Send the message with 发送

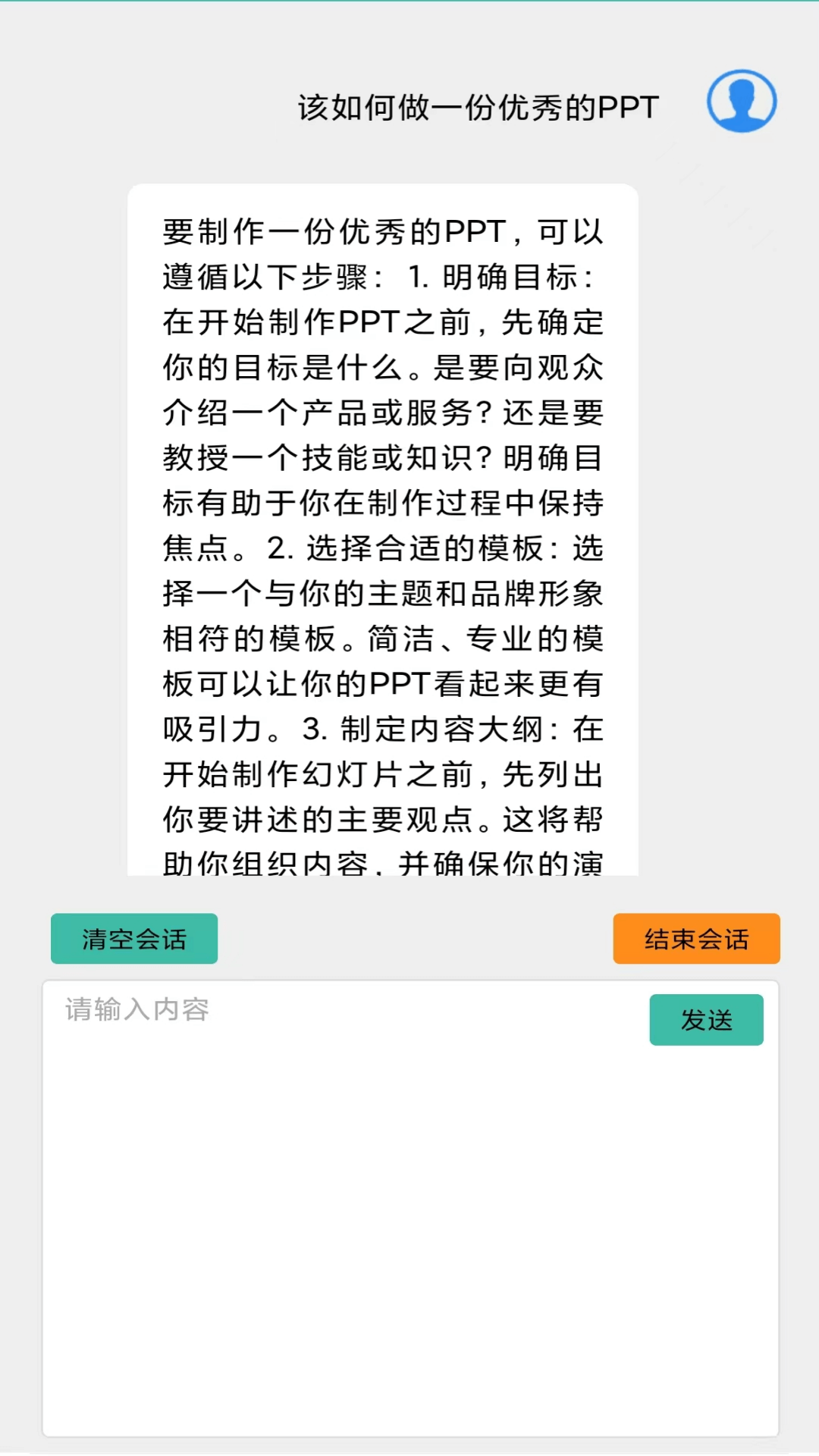pos(706,1020)
